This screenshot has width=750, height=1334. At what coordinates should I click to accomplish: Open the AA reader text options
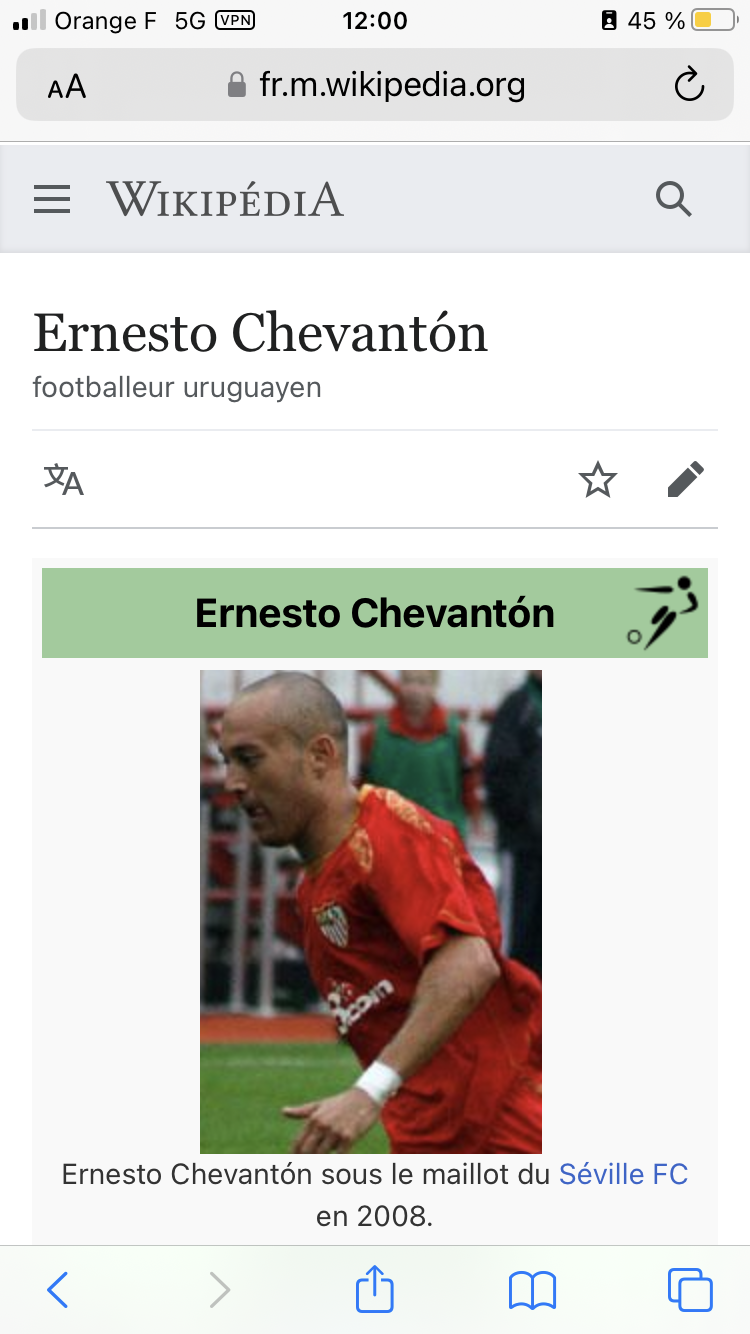click(x=67, y=88)
